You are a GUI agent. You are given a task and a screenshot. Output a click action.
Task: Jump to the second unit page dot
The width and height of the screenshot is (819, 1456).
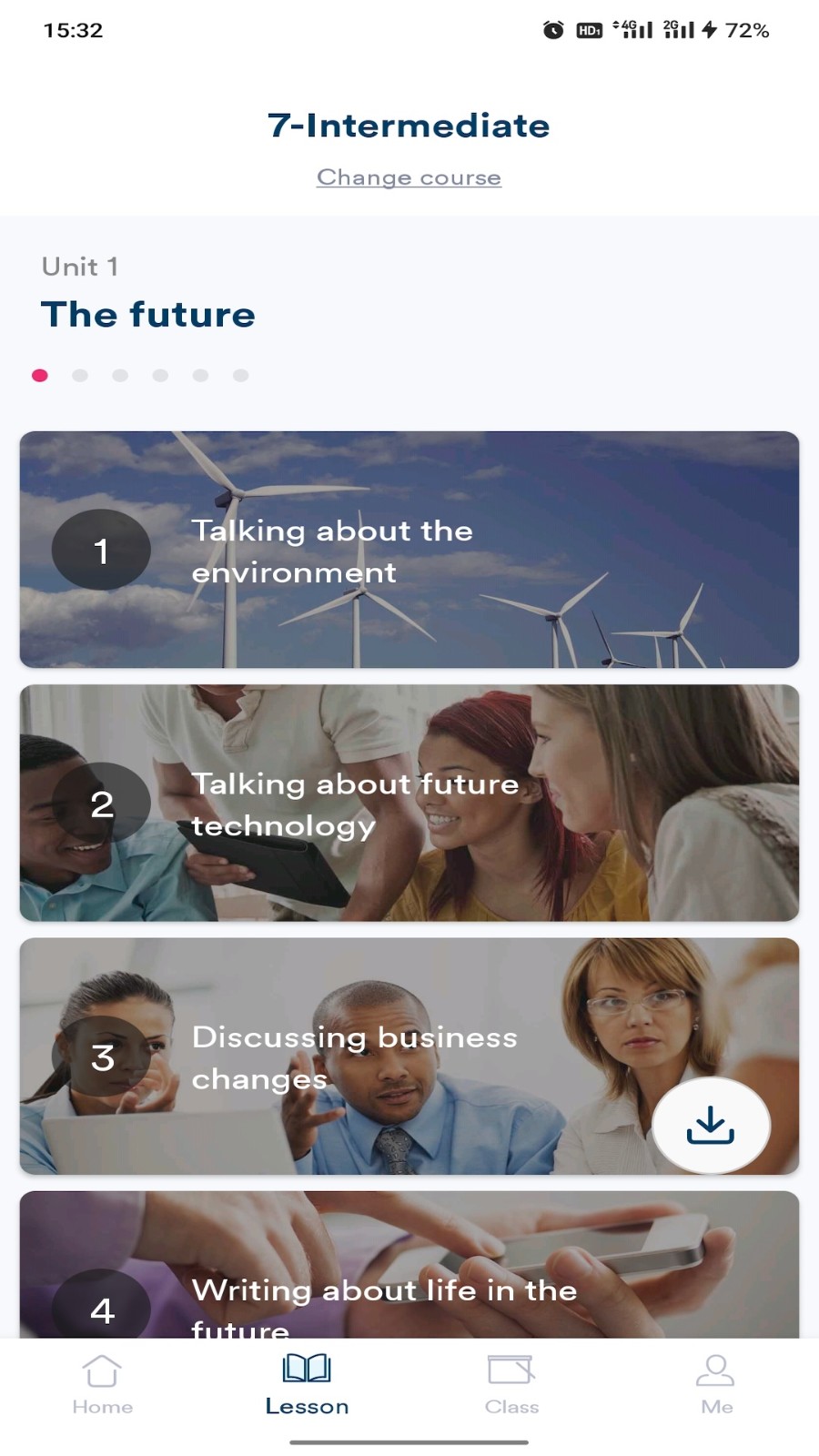point(80,376)
